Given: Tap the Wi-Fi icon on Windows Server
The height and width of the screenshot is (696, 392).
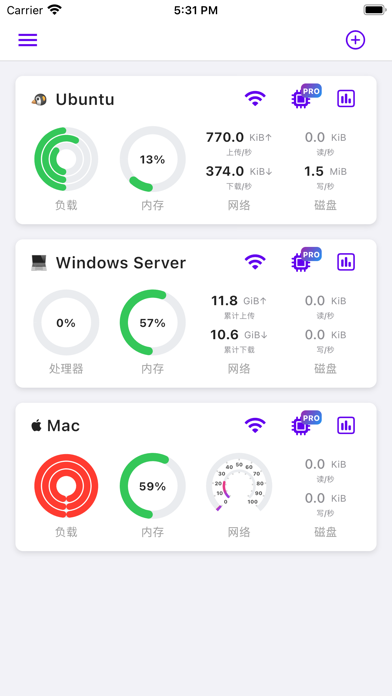Looking at the screenshot, I should [x=255, y=262].
